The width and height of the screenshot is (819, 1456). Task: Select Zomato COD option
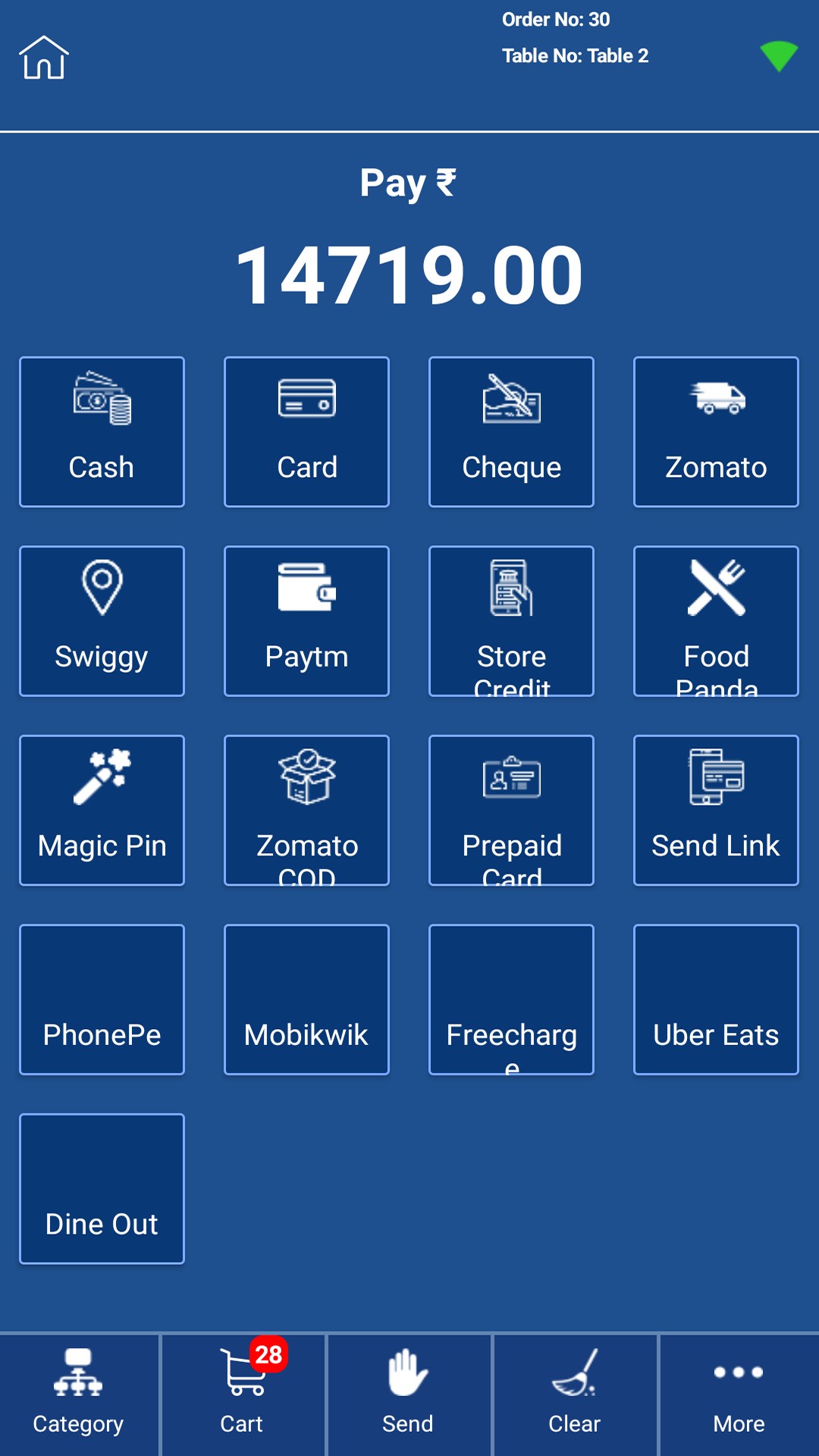pos(306,810)
